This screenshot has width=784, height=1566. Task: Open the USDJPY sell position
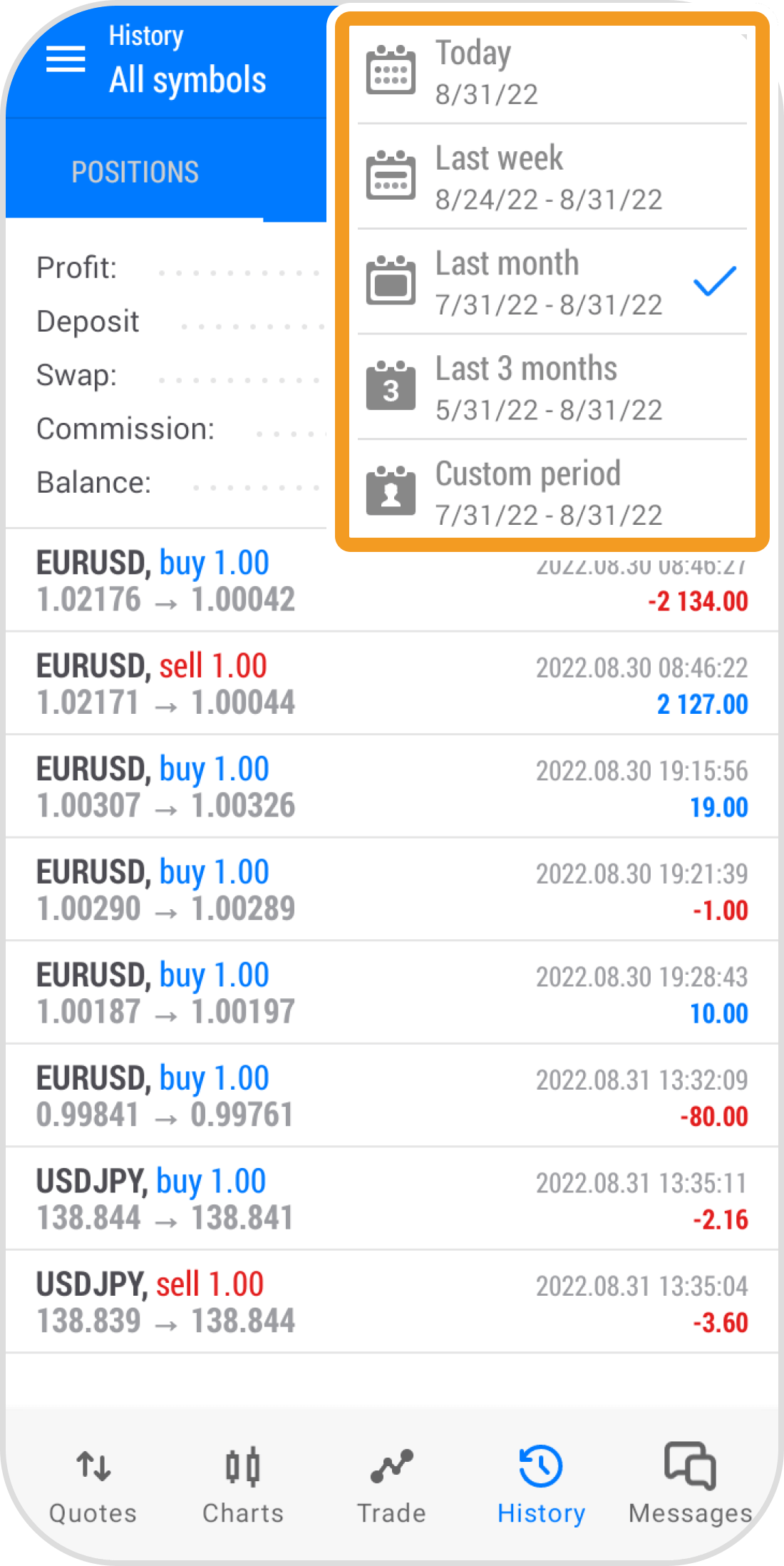(x=391, y=1302)
